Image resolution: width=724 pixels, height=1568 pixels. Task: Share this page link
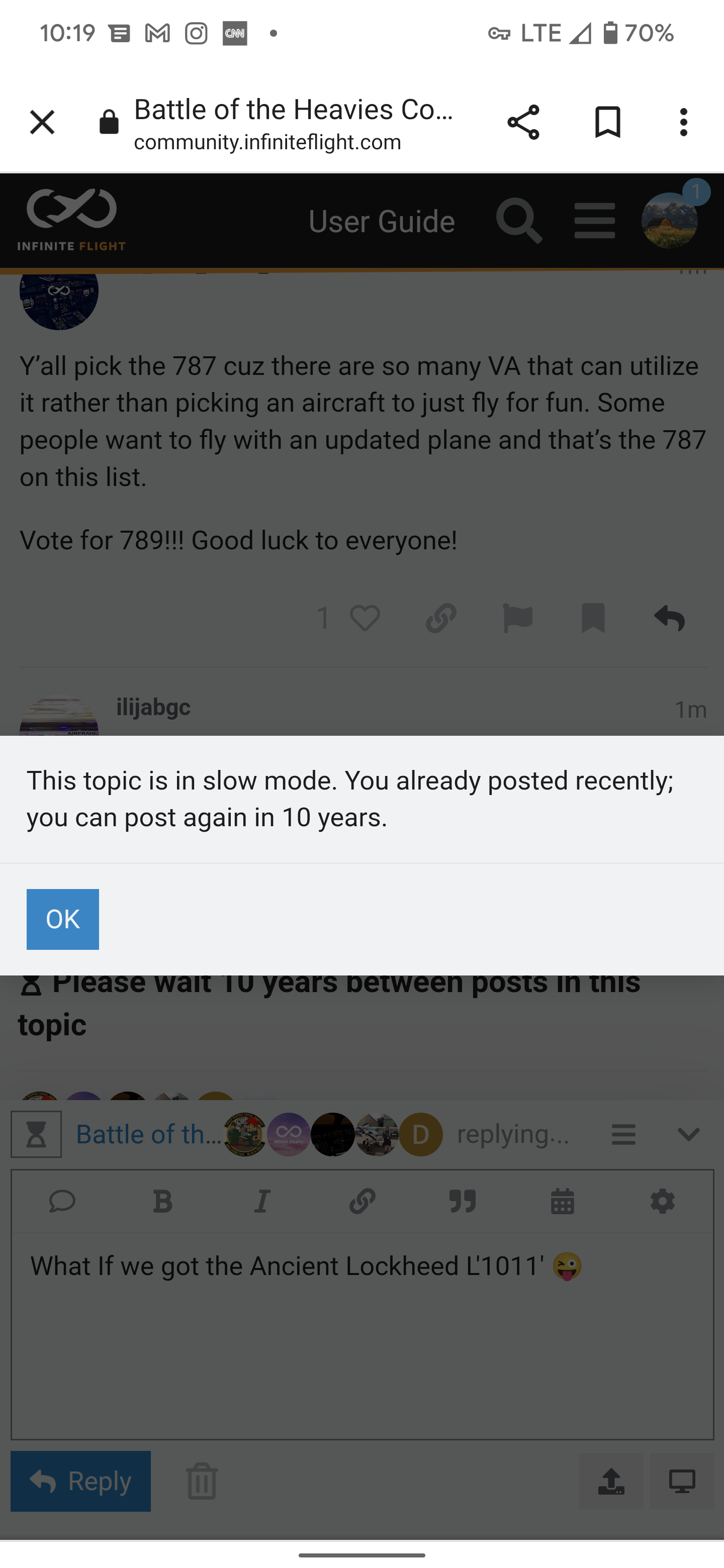point(523,122)
